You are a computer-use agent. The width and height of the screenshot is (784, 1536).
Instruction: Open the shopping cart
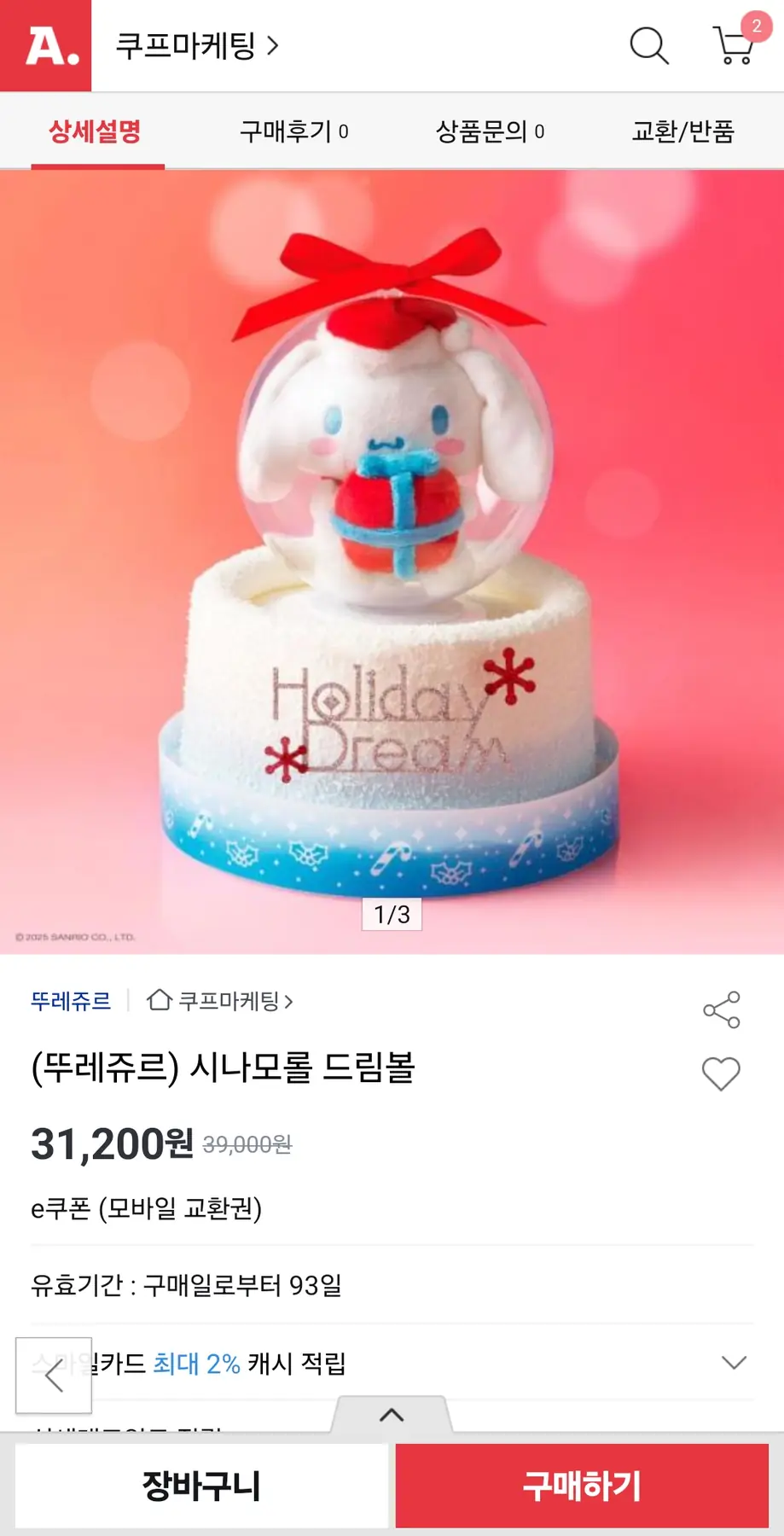[x=734, y=46]
